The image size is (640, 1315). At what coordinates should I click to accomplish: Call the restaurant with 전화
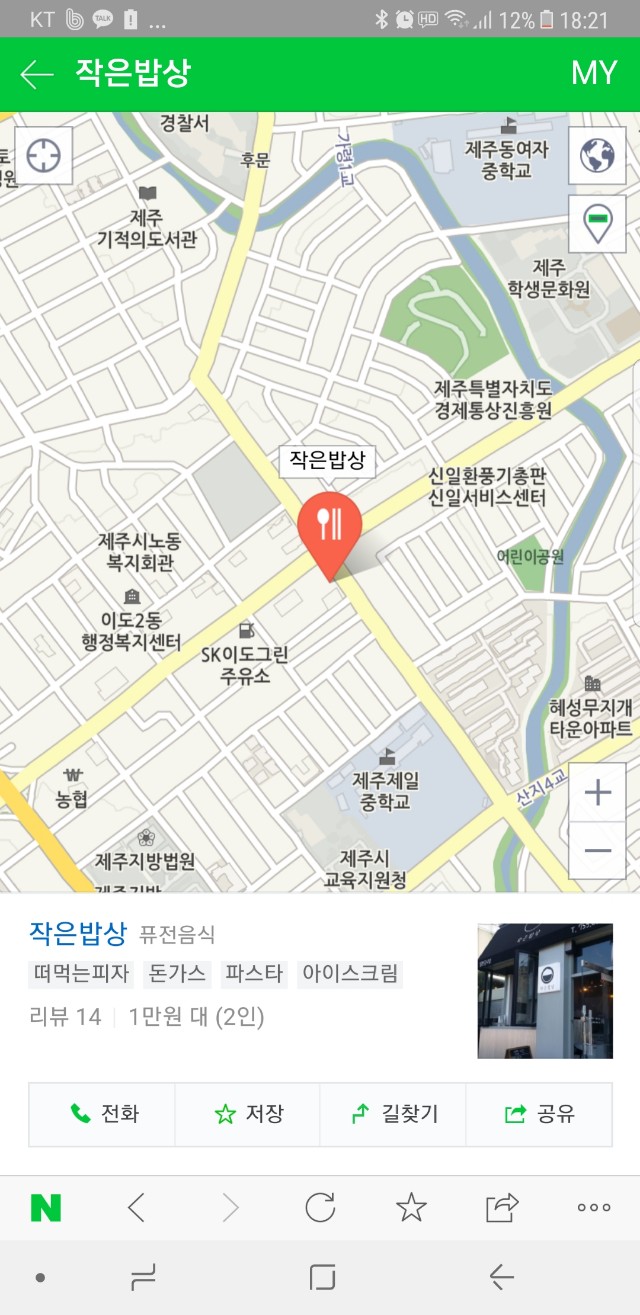tap(103, 1114)
